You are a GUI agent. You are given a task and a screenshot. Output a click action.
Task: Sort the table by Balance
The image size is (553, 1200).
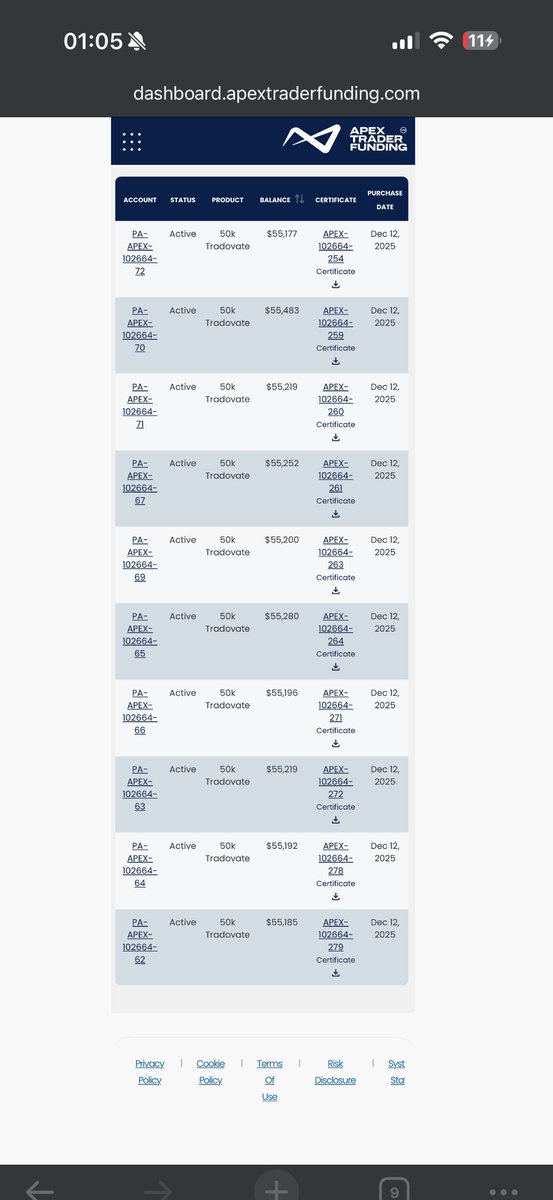[x=299, y=200]
